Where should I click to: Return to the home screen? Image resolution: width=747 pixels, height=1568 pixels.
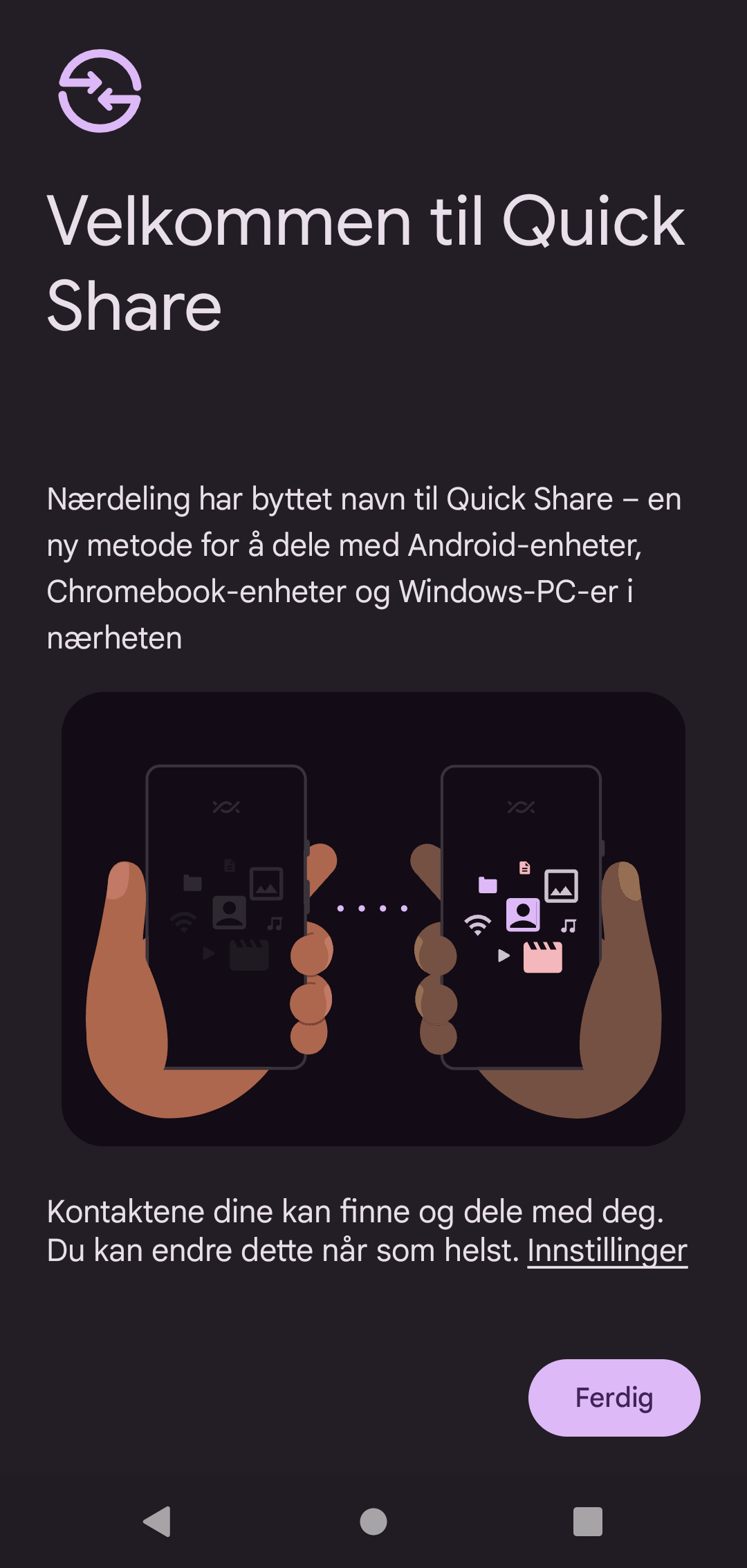coord(373,1521)
